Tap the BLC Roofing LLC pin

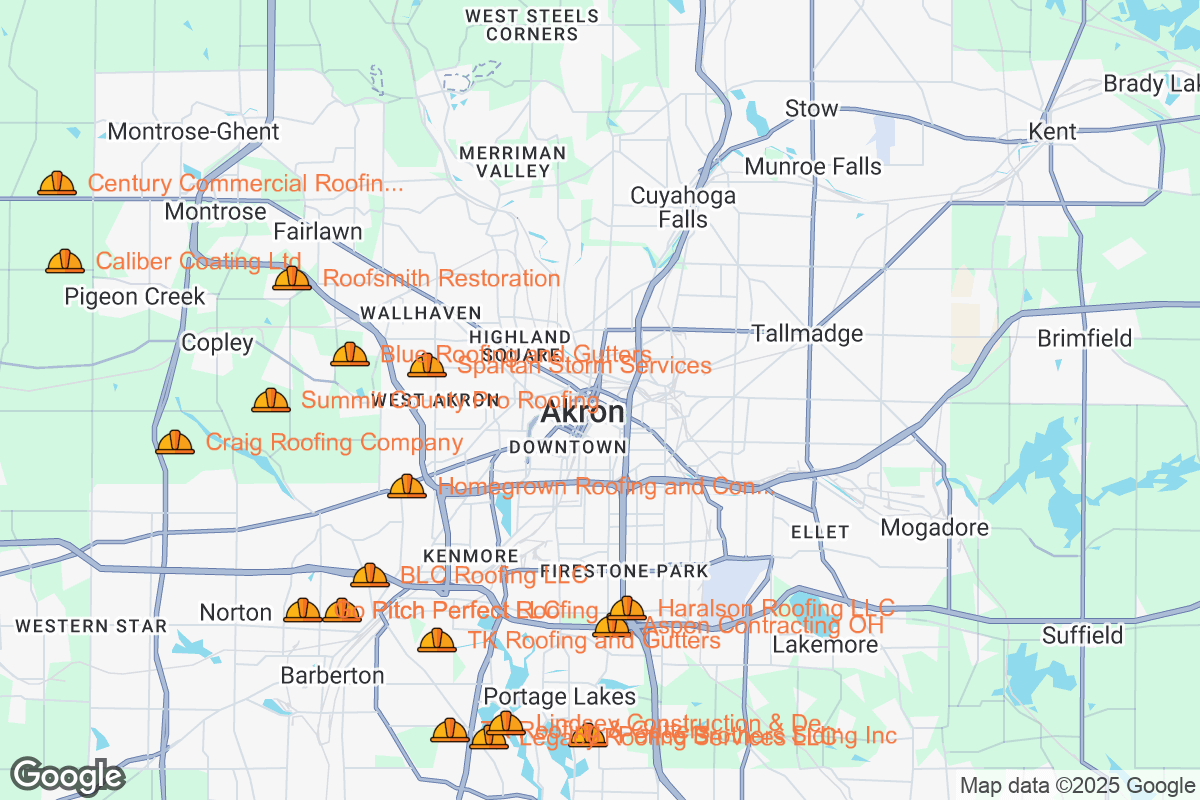click(x=370, y=576)
